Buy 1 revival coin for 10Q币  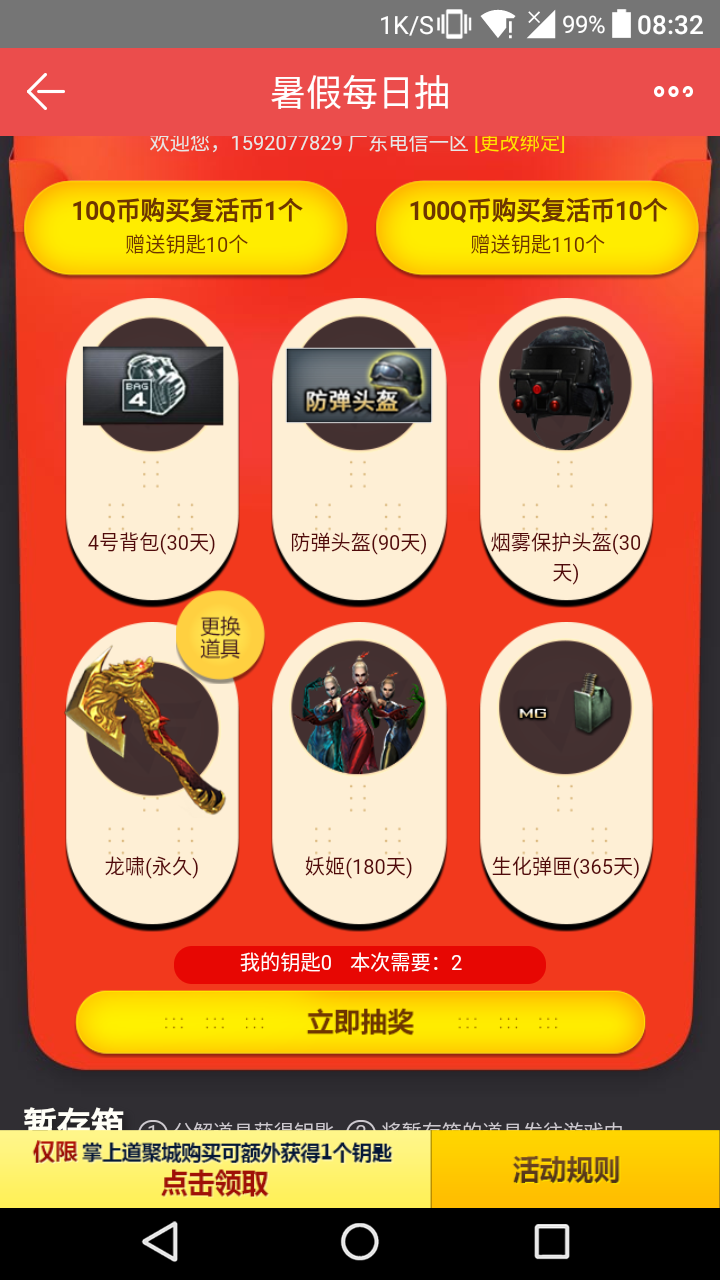(186, 227)
